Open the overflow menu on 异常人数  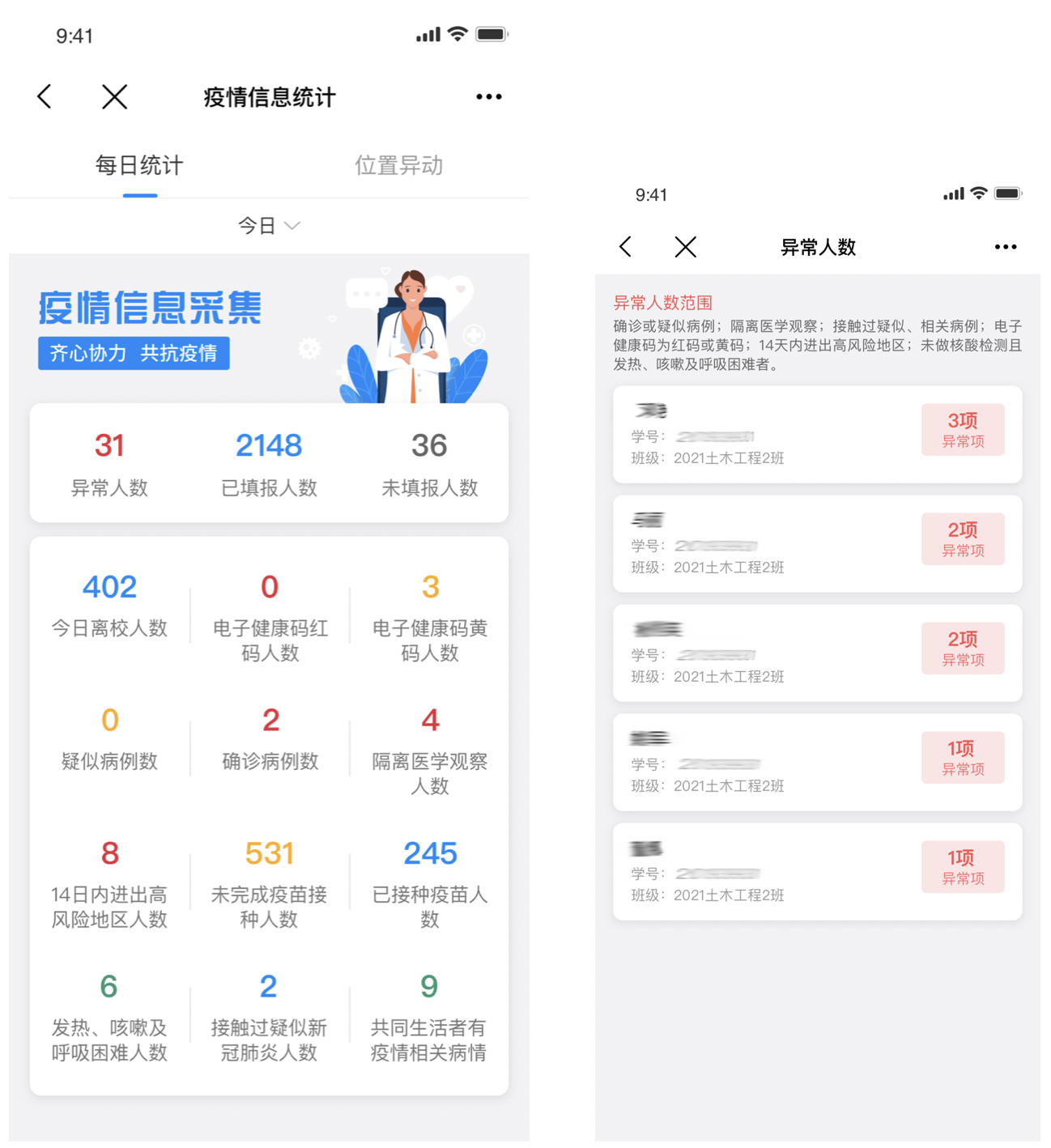[1005, 247]
